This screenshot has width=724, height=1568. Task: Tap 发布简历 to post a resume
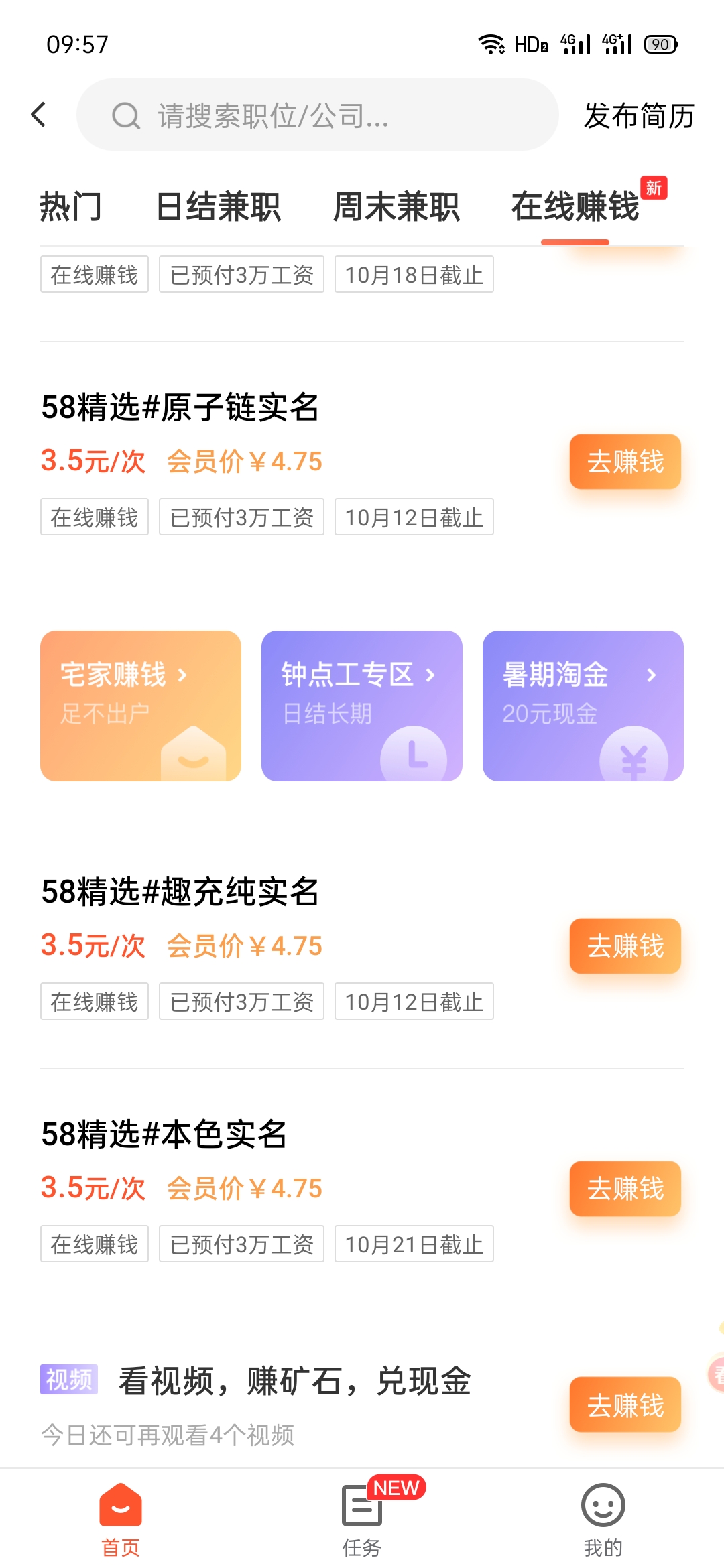639,115
